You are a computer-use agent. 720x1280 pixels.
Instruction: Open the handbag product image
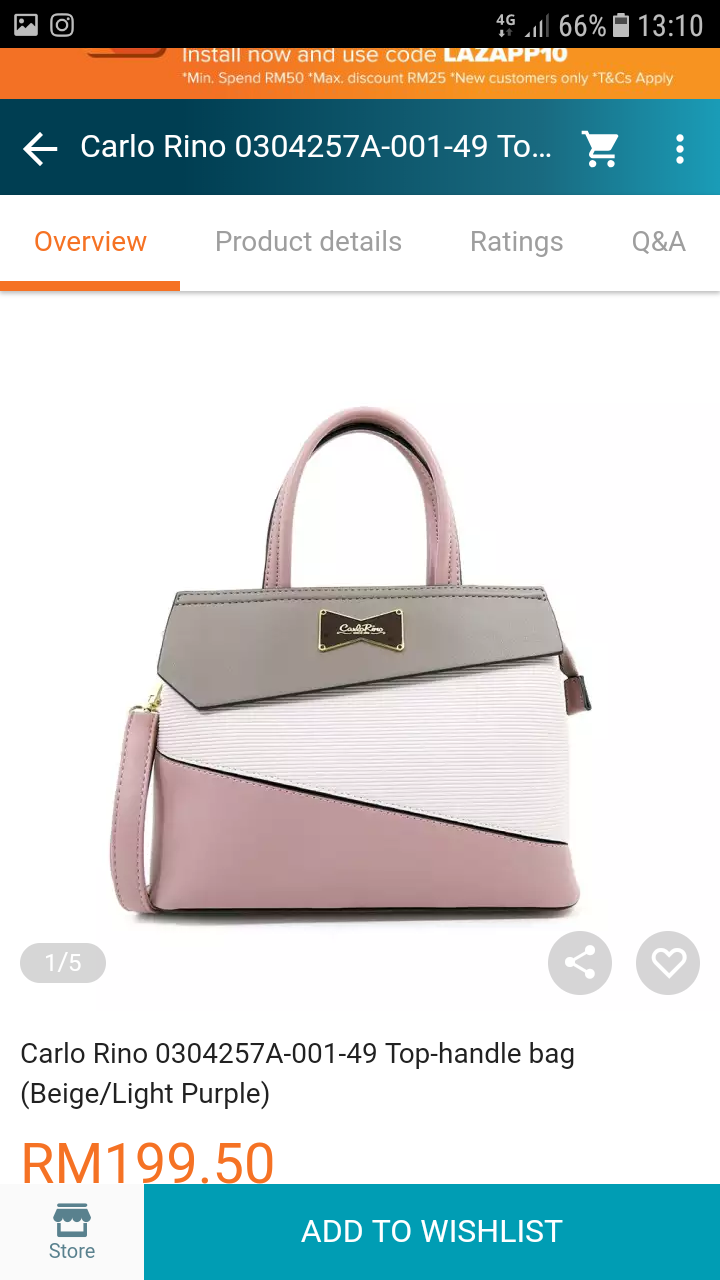[360, 660]
